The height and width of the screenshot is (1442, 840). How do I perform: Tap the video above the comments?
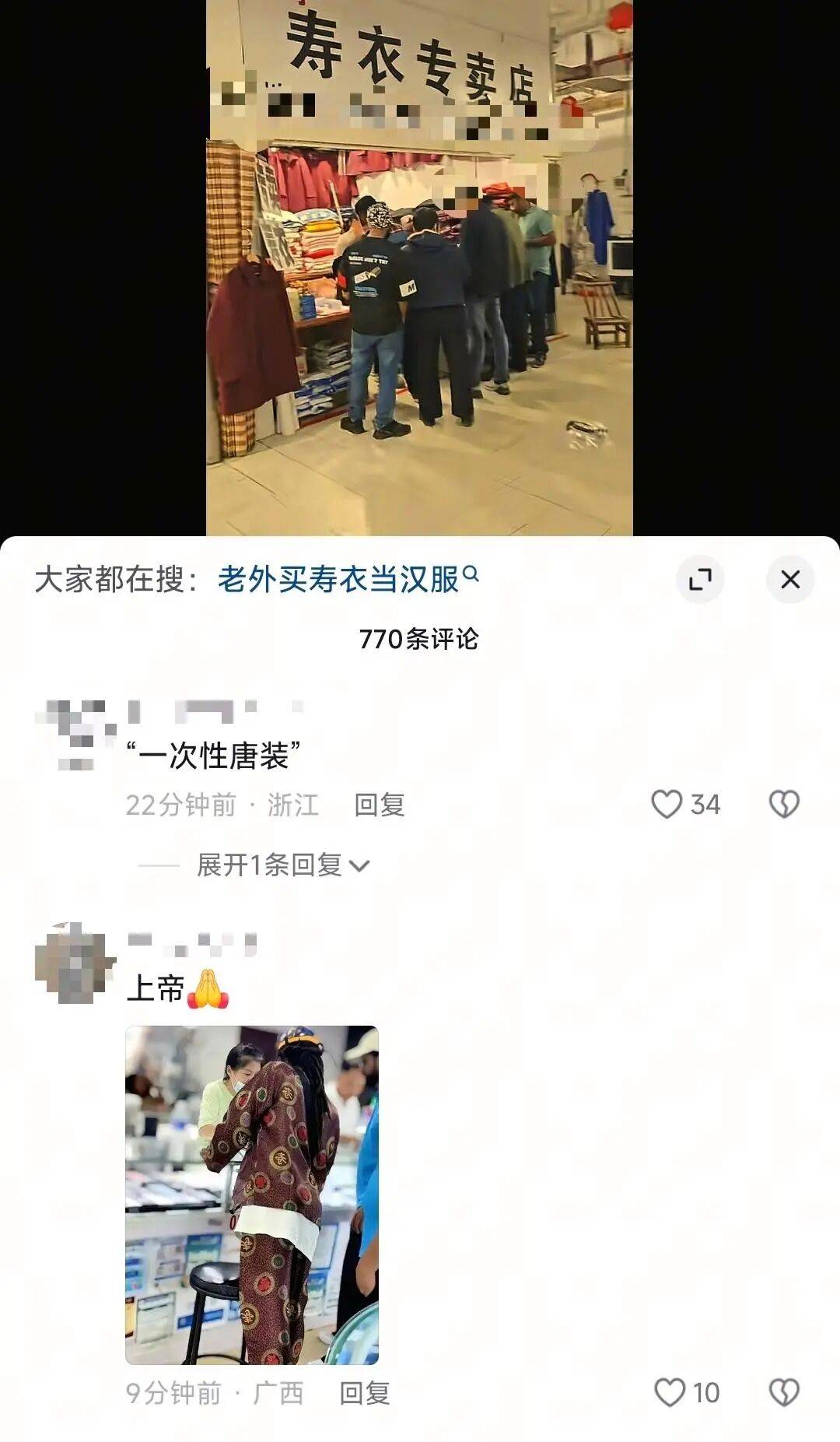pos(419,265)
